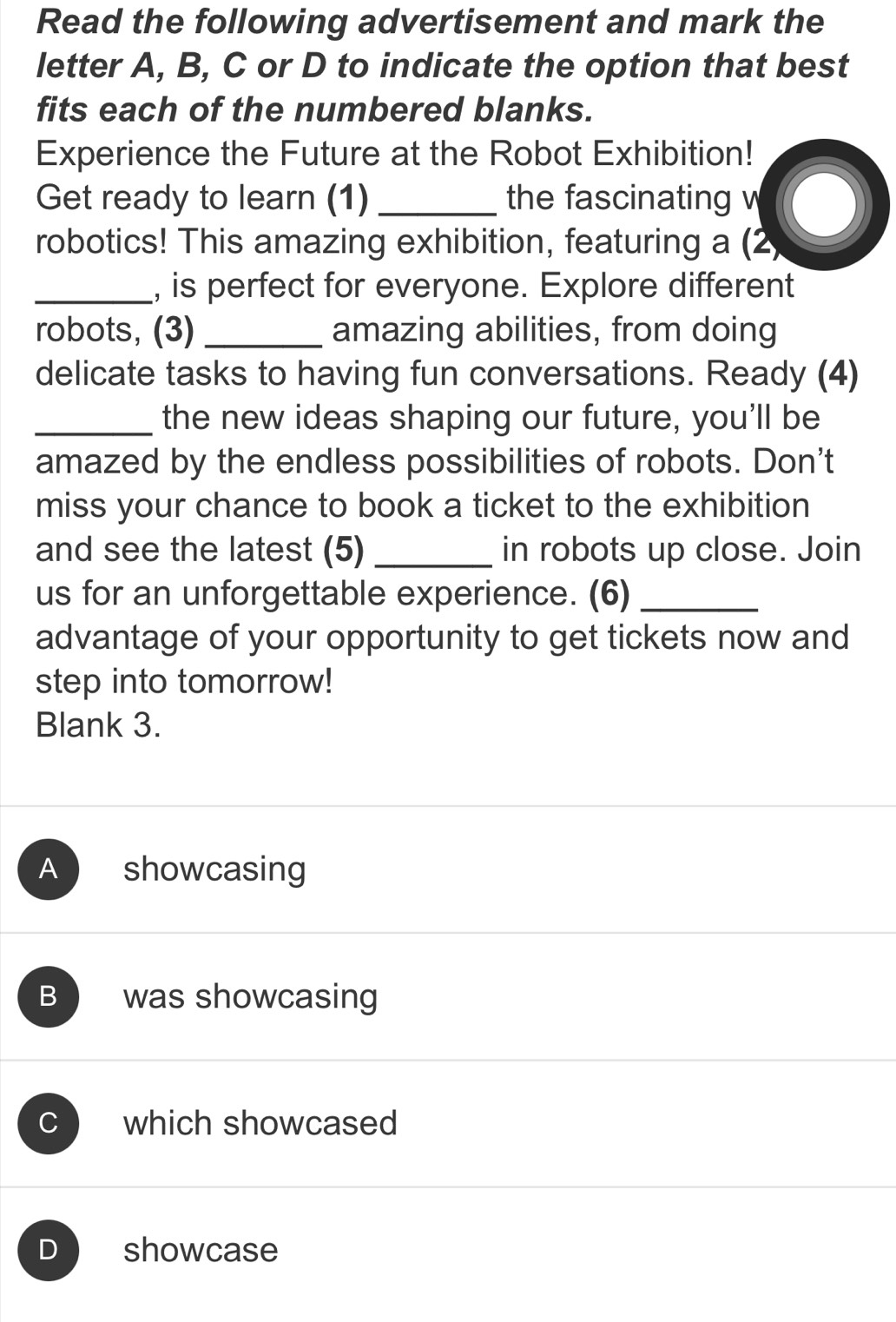896x1322 pixels.
Task: Tap the floating circular overlay button
Action: tap(824, 205)
